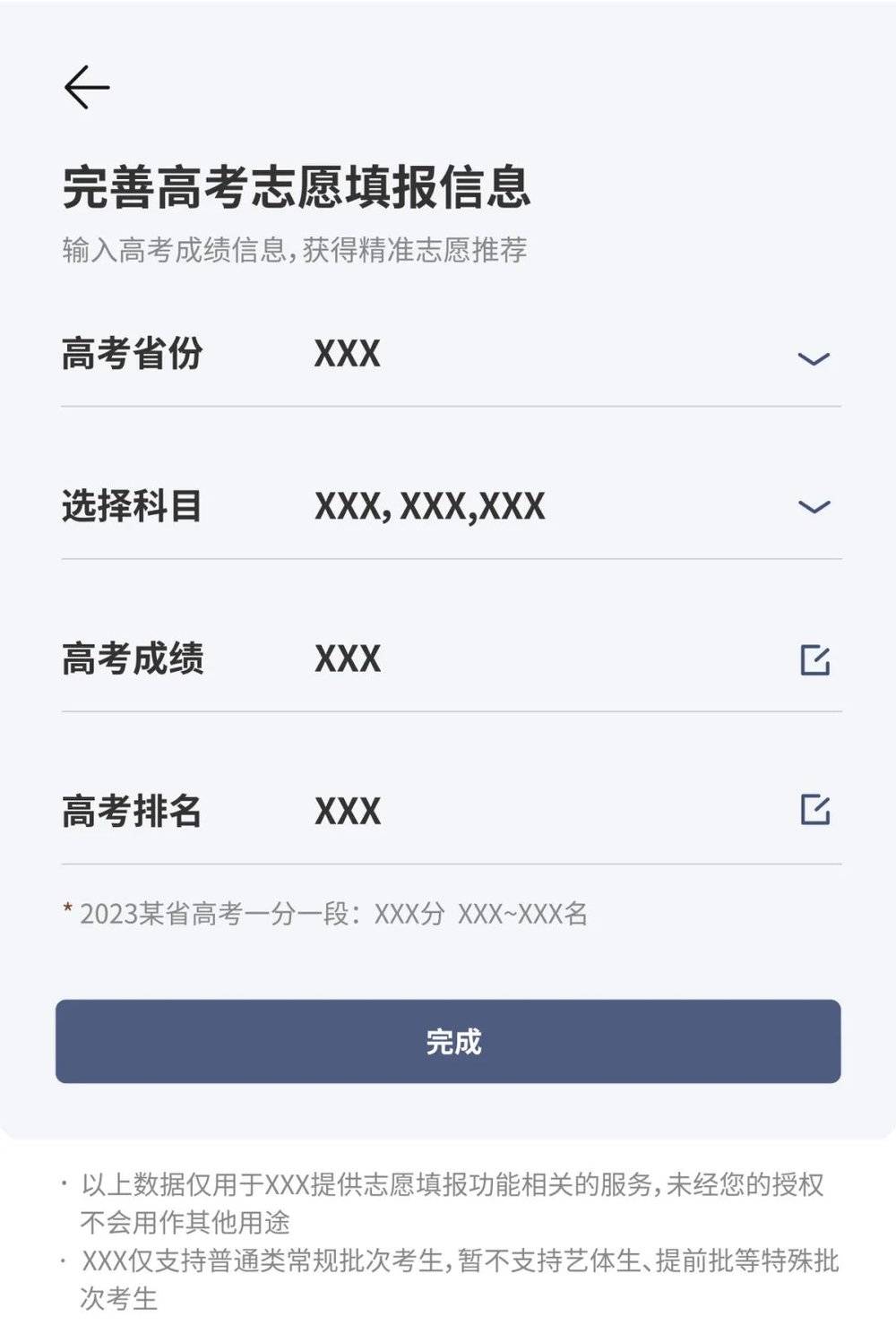Edit the 高考成绩 score field

(814, 660)
